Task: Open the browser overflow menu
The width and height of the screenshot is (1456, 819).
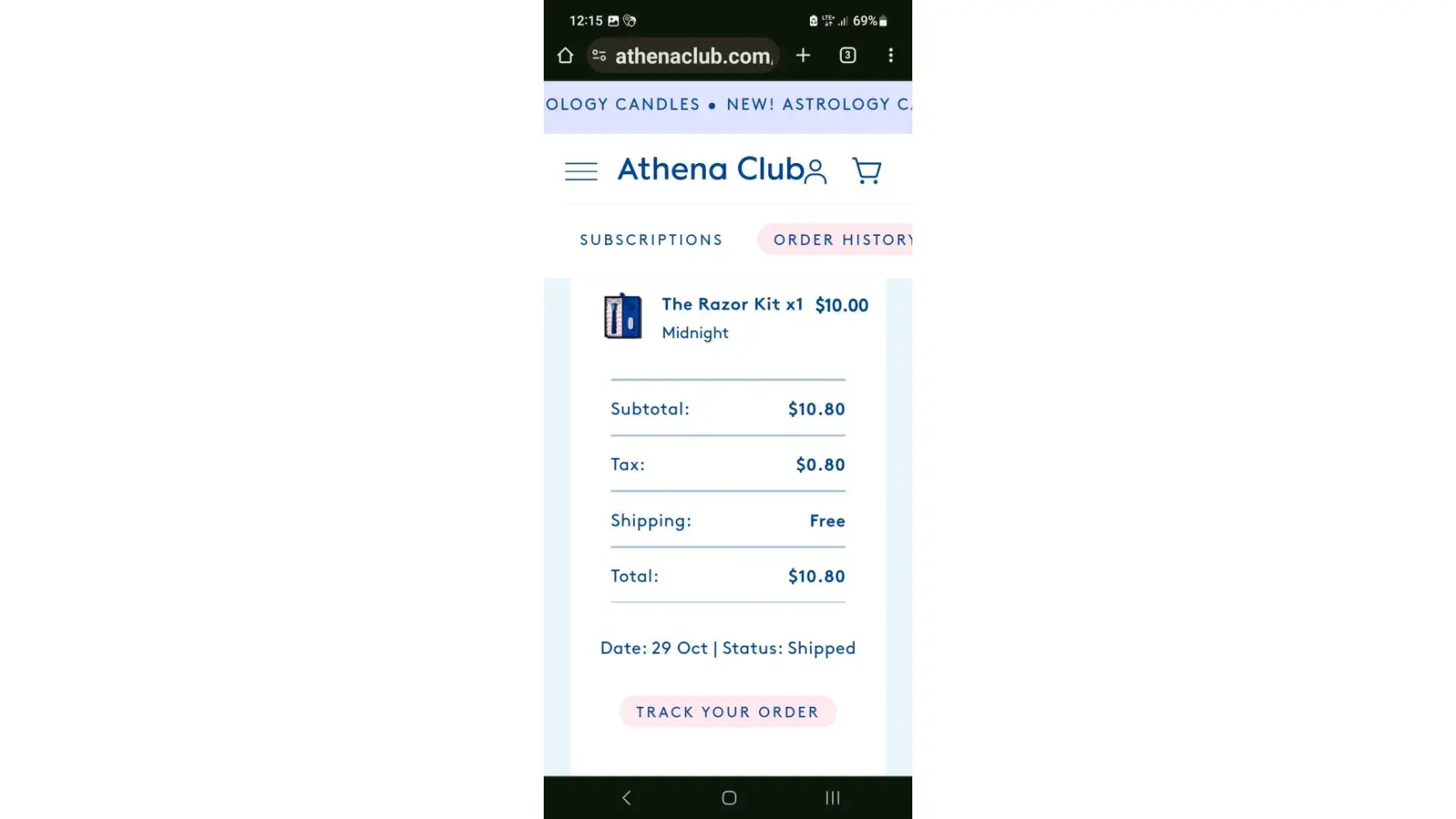Action: (891, 56)
